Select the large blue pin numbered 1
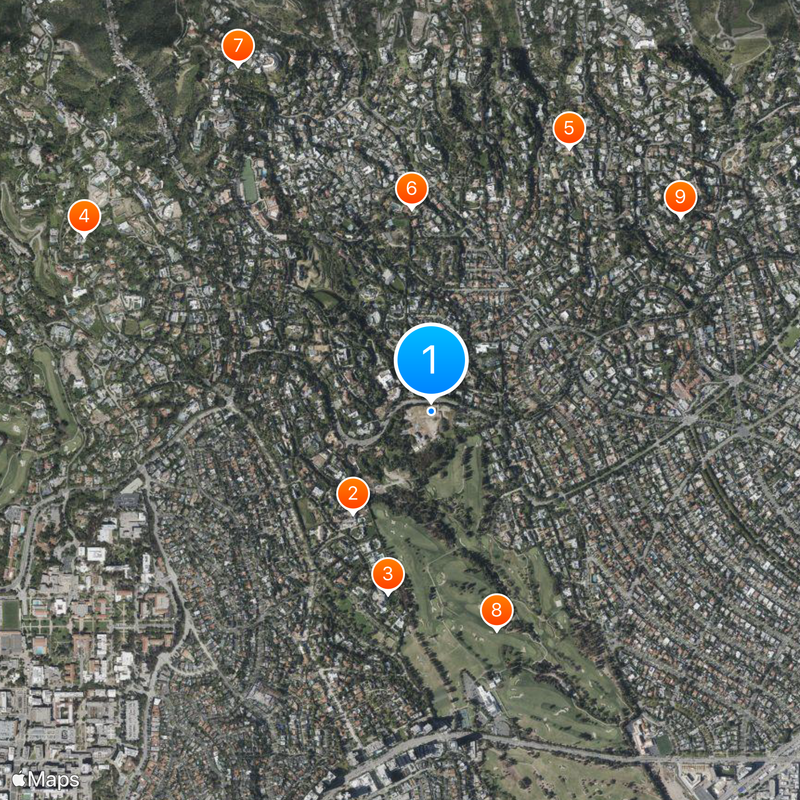 coord(431,360)
